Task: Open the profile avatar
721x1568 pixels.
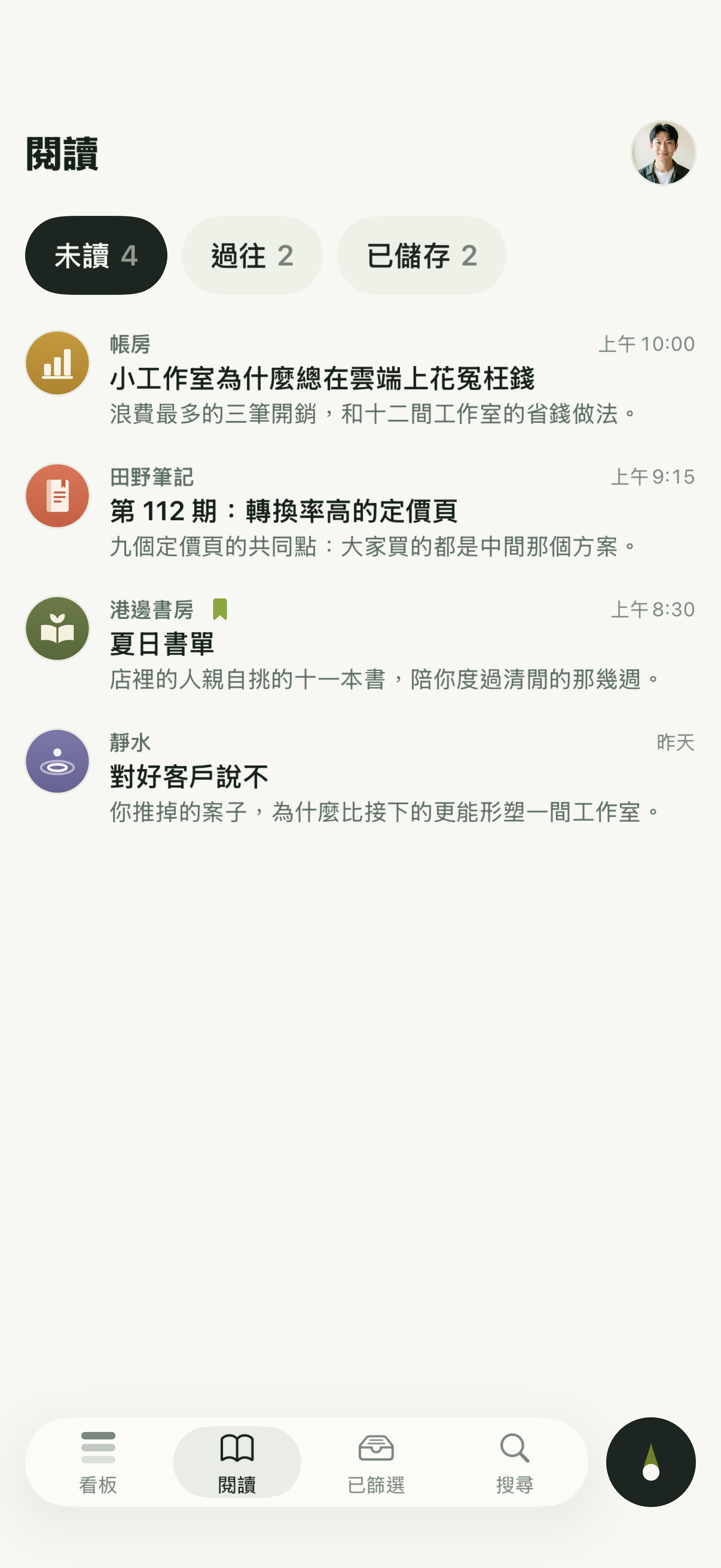Action: (x=663, y=153)
